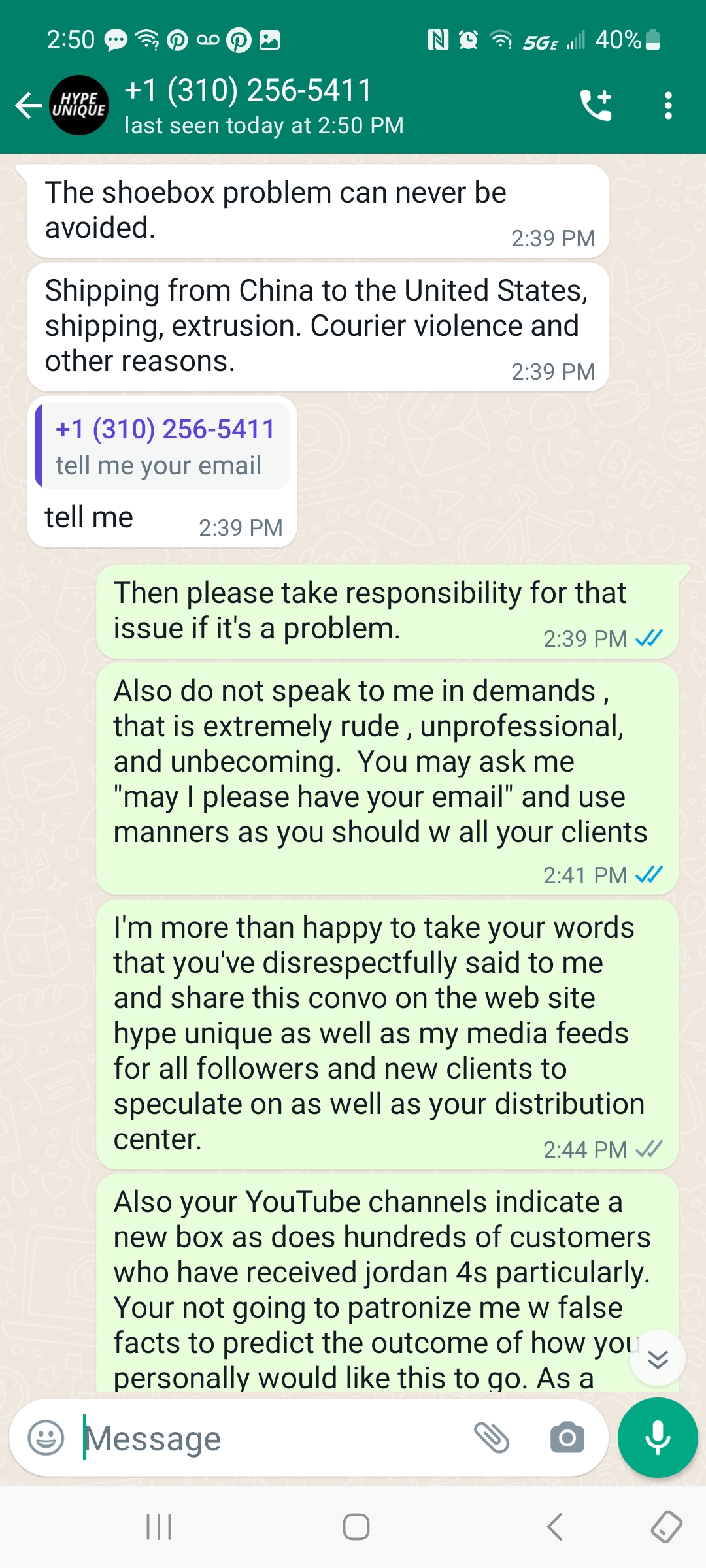
Task: Open the emoji picker
Action: click(46, 1438)
